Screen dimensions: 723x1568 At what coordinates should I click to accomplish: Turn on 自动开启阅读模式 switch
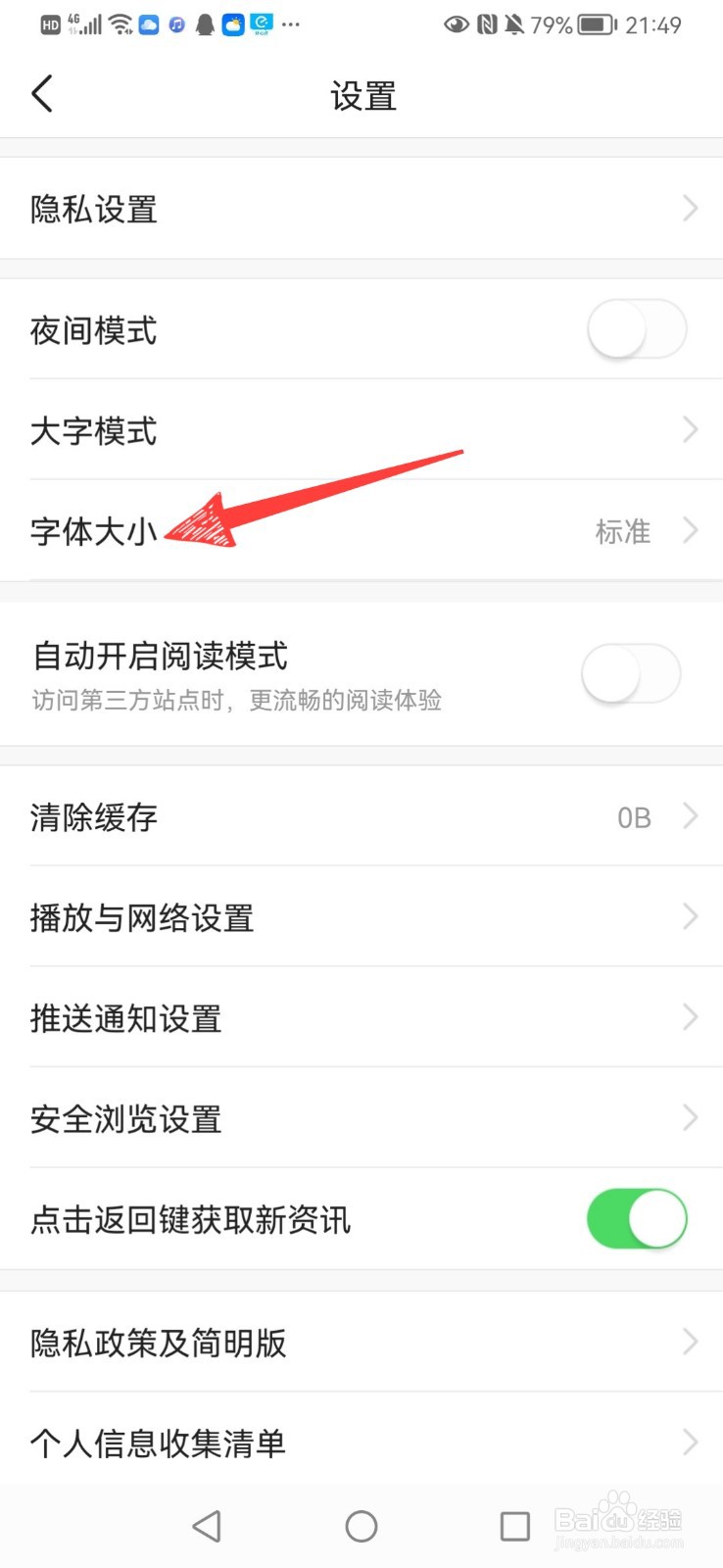pos(631,673)
